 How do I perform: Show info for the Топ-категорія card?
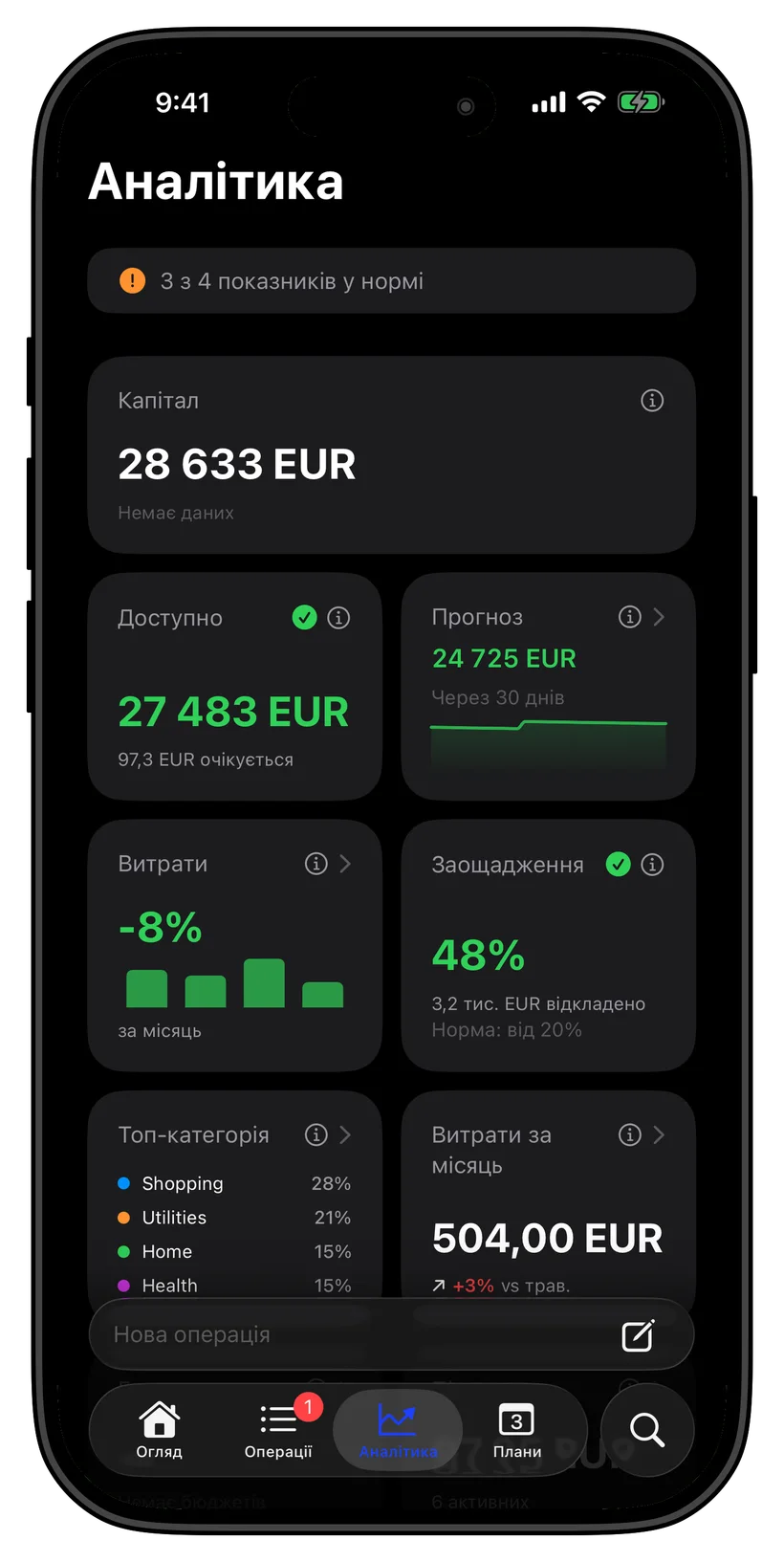316,1134
